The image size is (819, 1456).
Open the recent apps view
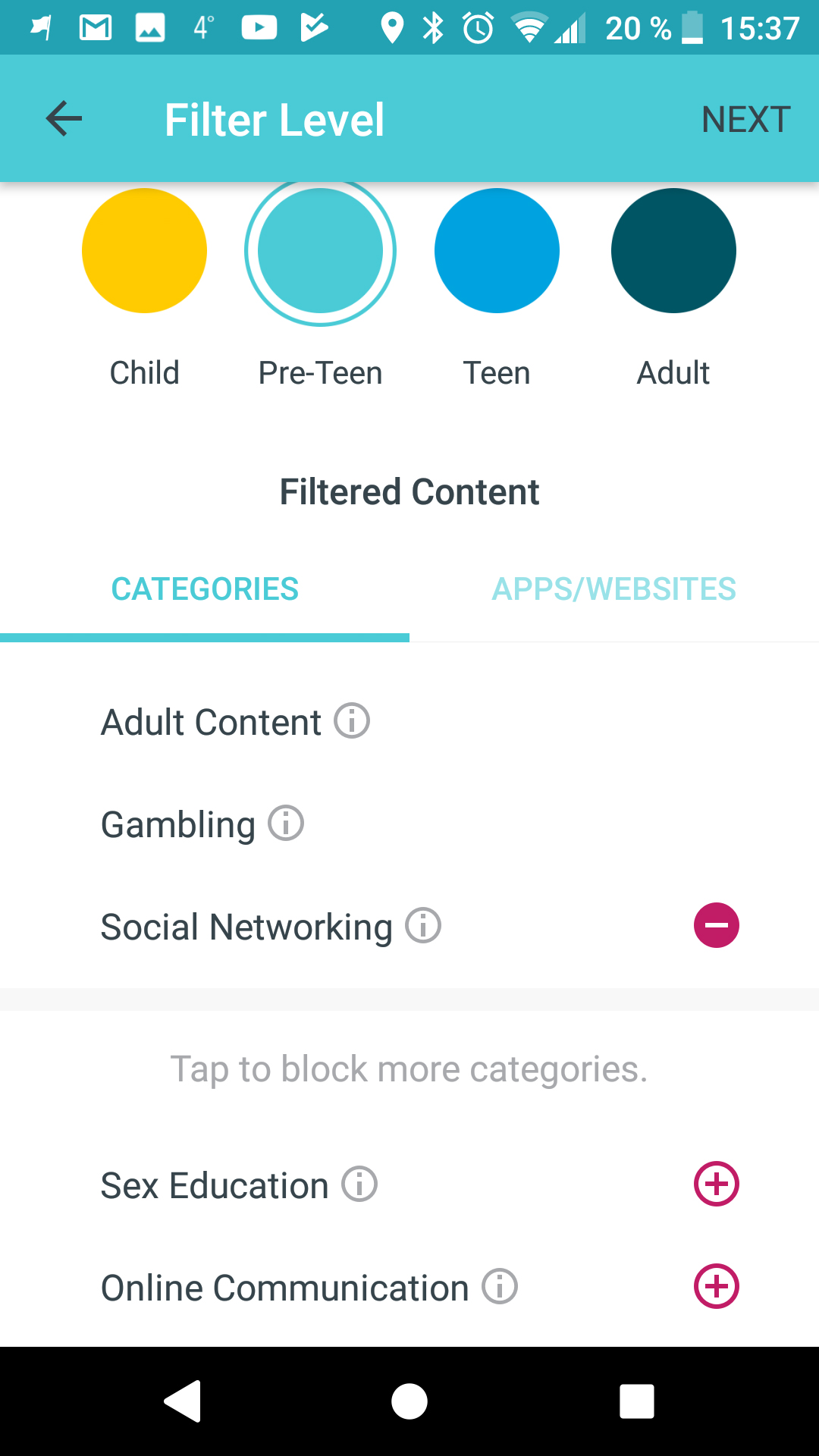point(637,1401)
